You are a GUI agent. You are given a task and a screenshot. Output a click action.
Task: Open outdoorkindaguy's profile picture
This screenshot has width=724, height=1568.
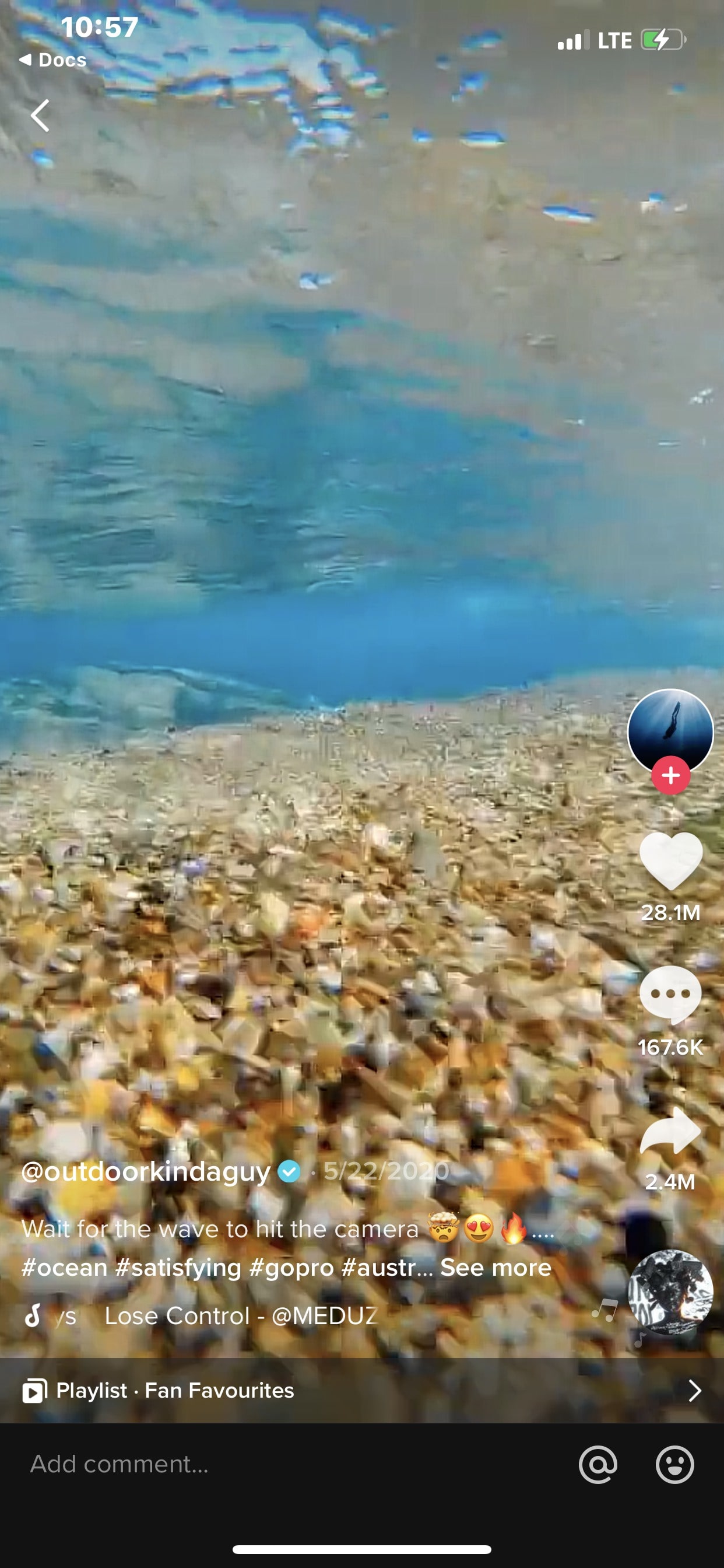click(670, 730)
